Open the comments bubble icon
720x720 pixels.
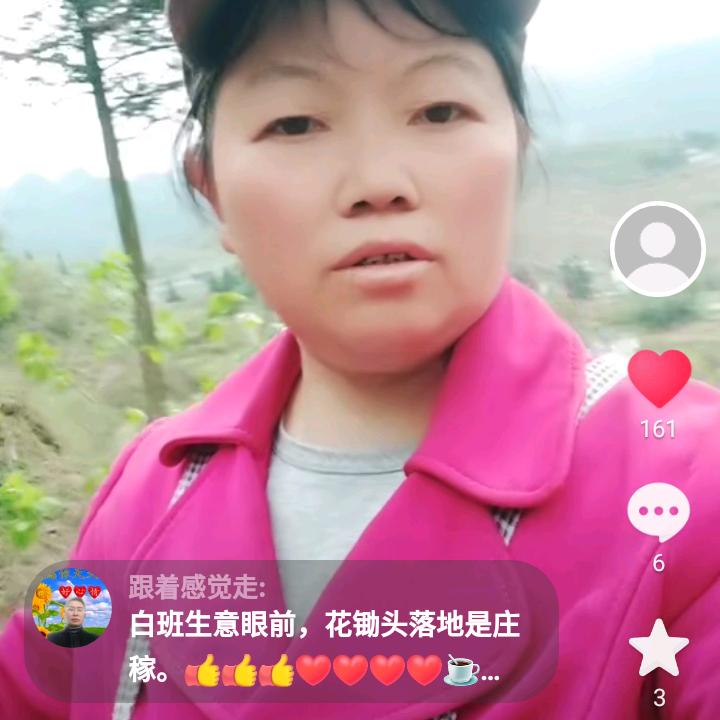(658, 512)
